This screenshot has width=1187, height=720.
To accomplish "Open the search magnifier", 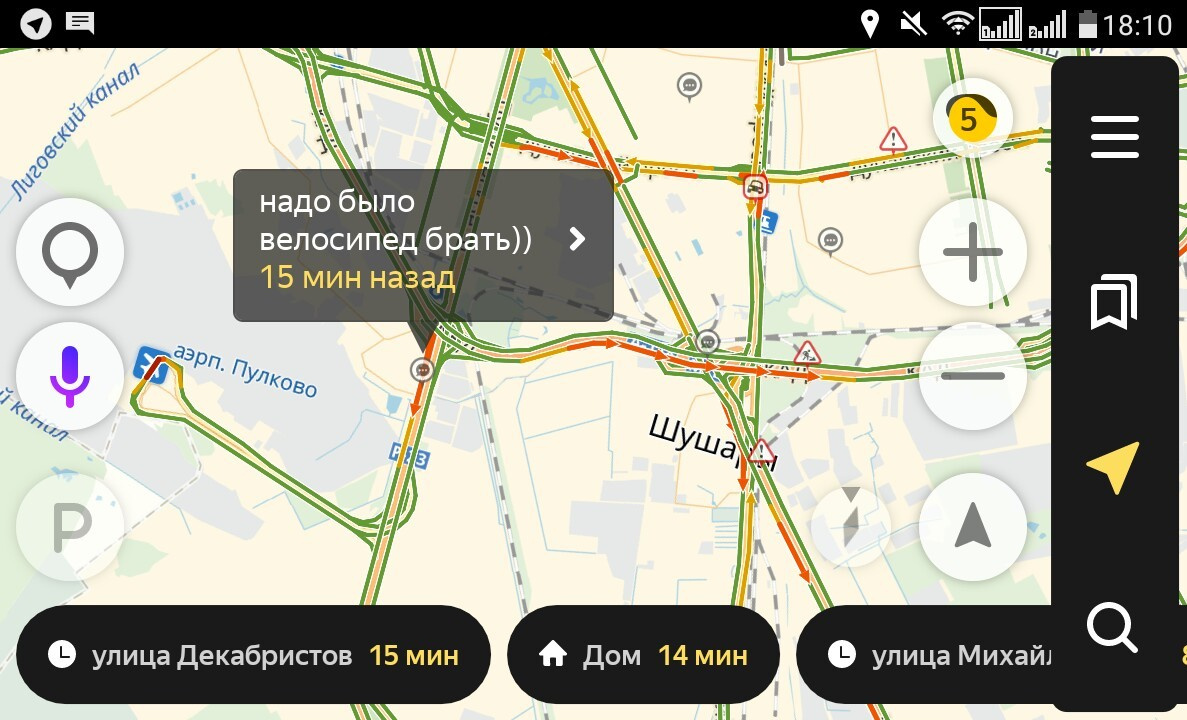I will pyautogui.click(x=1112, y=628).
